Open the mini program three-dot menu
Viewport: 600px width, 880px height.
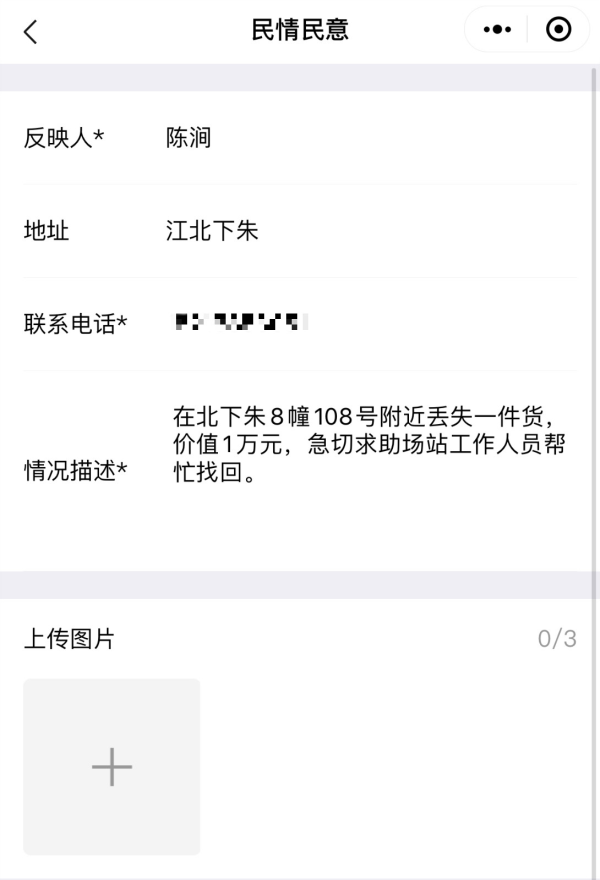497,30
